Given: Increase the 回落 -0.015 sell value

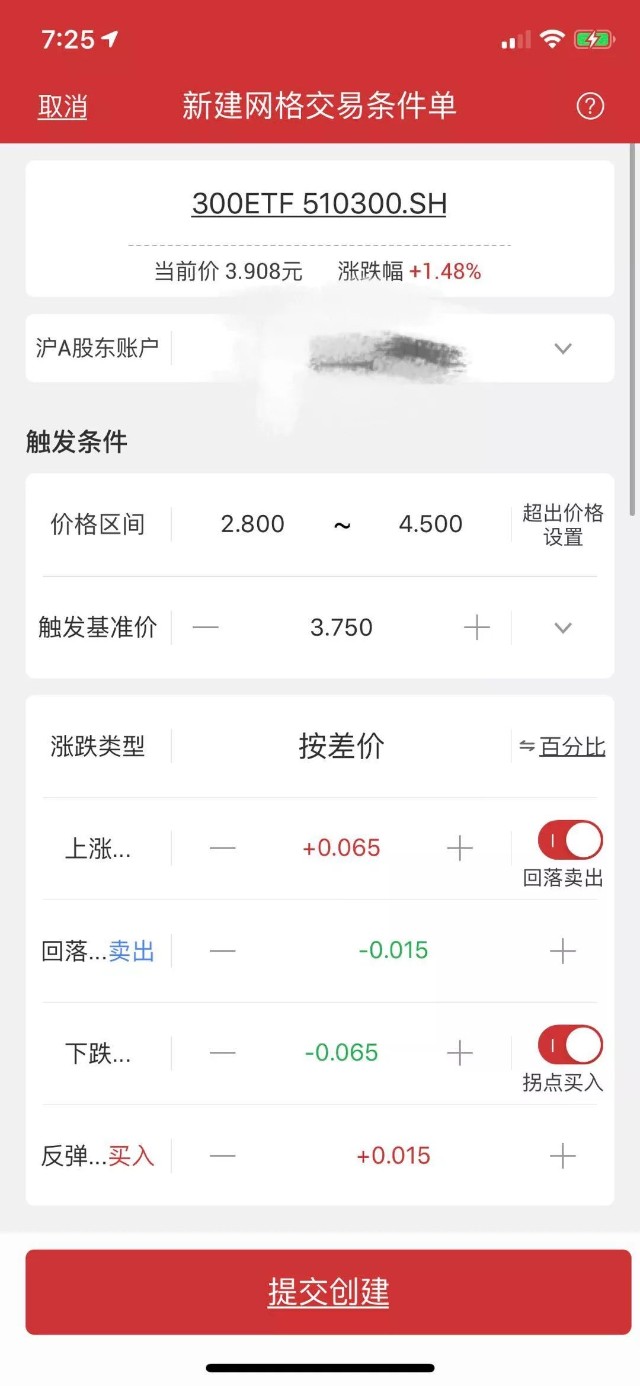Looking at the screenshot, I should point(563,951).
